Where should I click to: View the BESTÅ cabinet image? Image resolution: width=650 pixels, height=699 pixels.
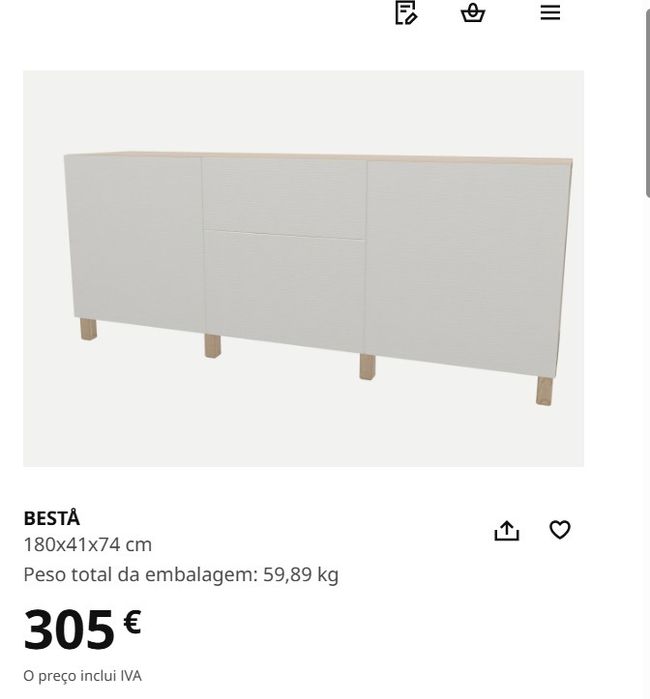pos(303,268)
